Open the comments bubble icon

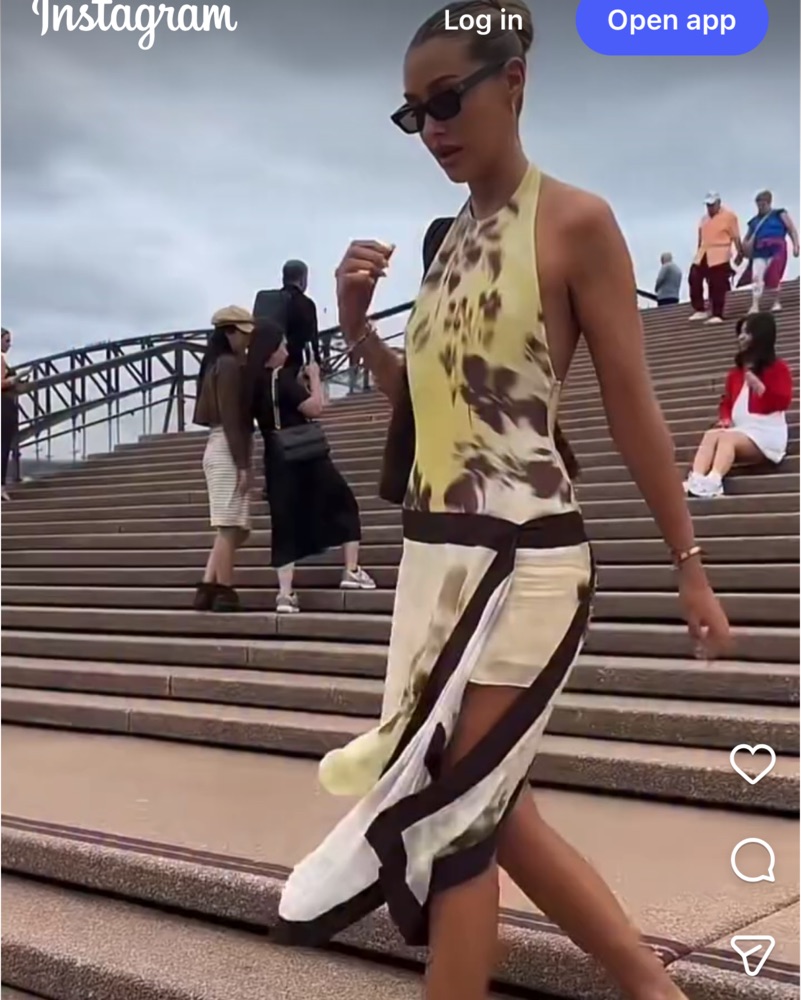pos(752,860)
